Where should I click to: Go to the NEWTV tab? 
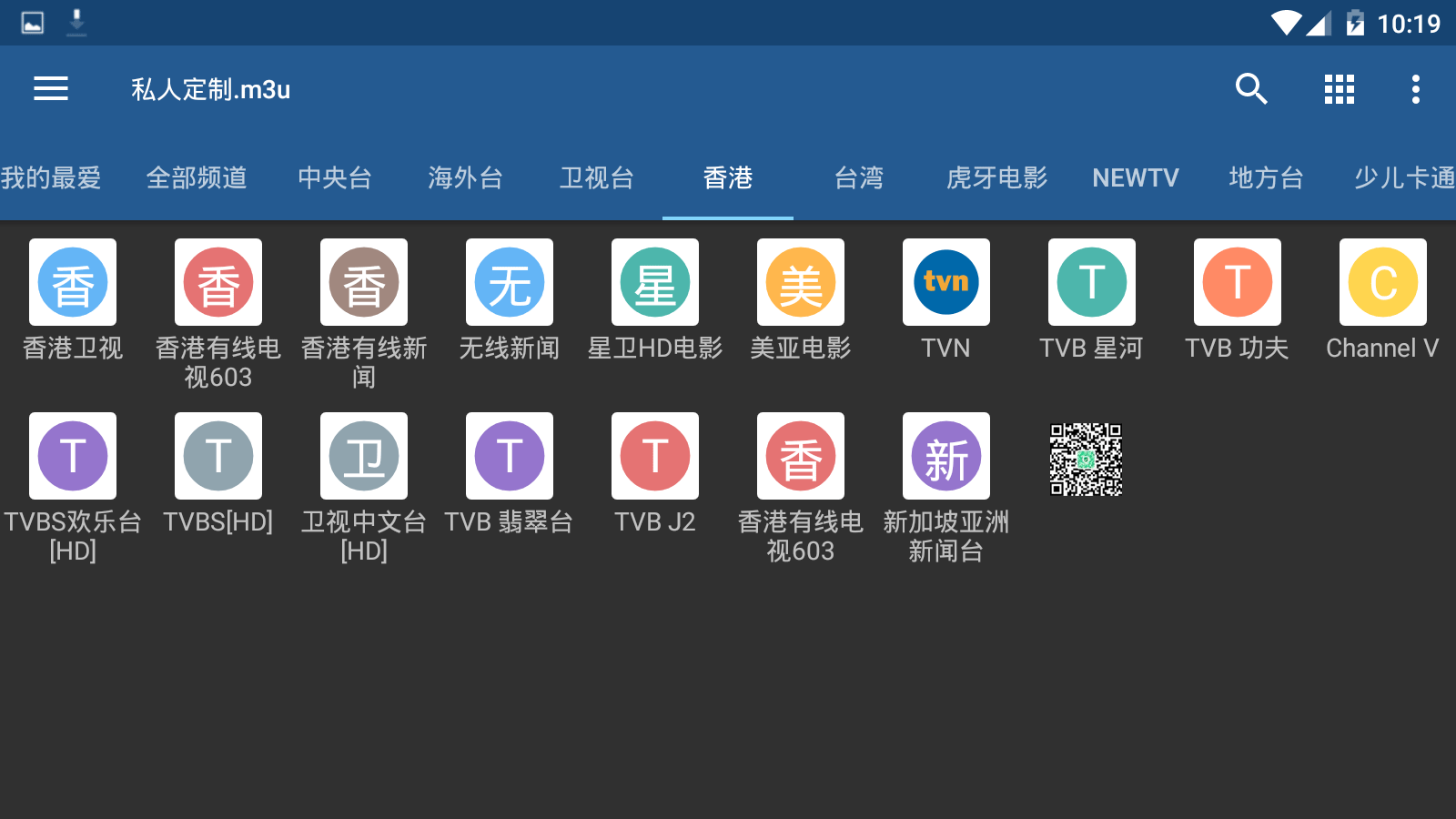point(1135,177)
